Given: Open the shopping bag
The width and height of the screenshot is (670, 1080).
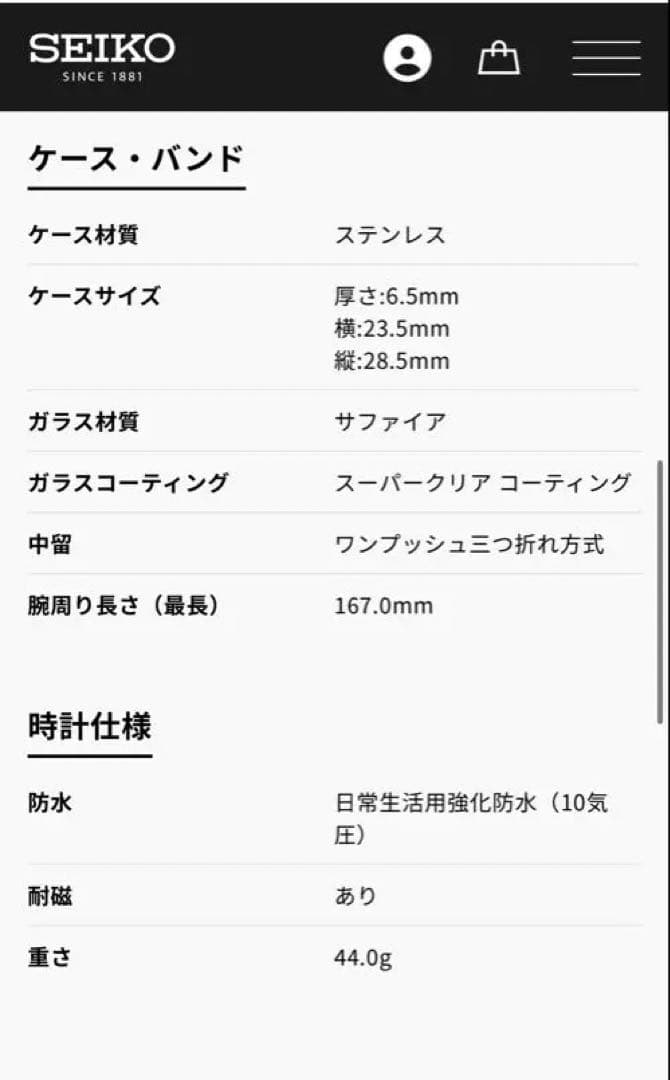Looking at the screenshot, I should coord(499,58).
